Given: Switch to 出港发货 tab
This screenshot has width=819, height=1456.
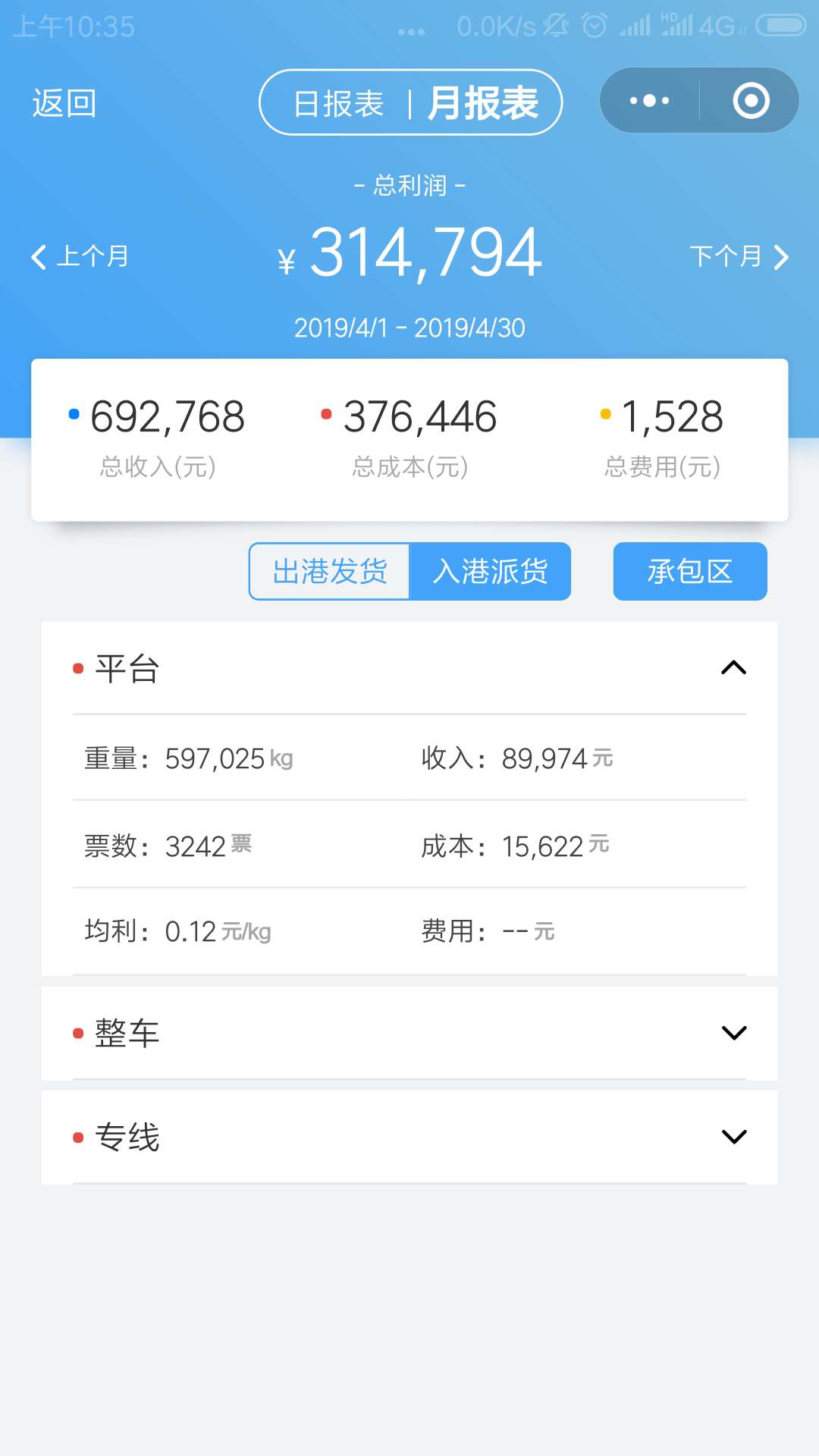Looking at the screenshot, I should coord(330,571).
